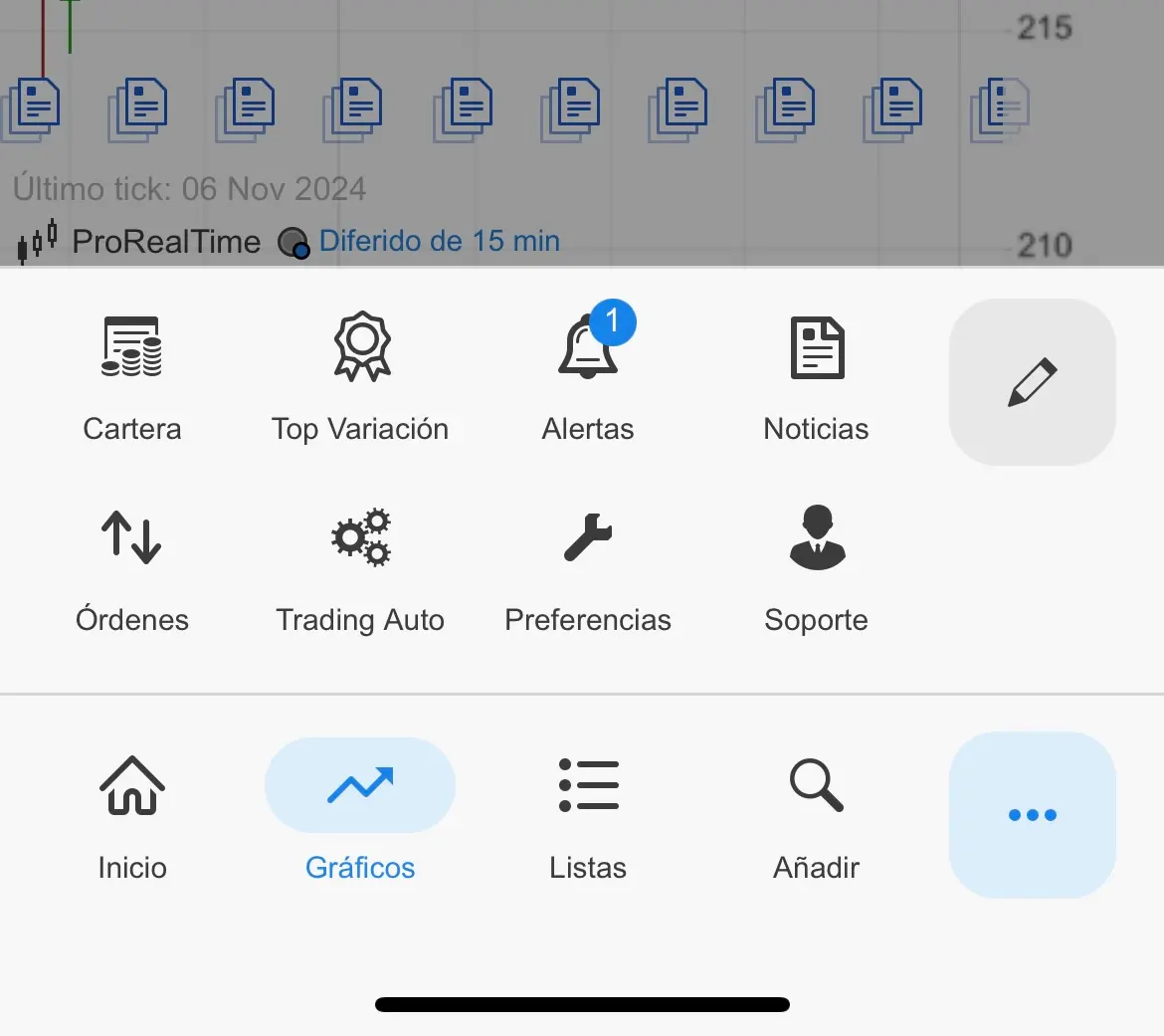Screen dimensions: 1164x1036
Task: Tap the Diferido de 15 min link
Action: click(x=439, y=241)
